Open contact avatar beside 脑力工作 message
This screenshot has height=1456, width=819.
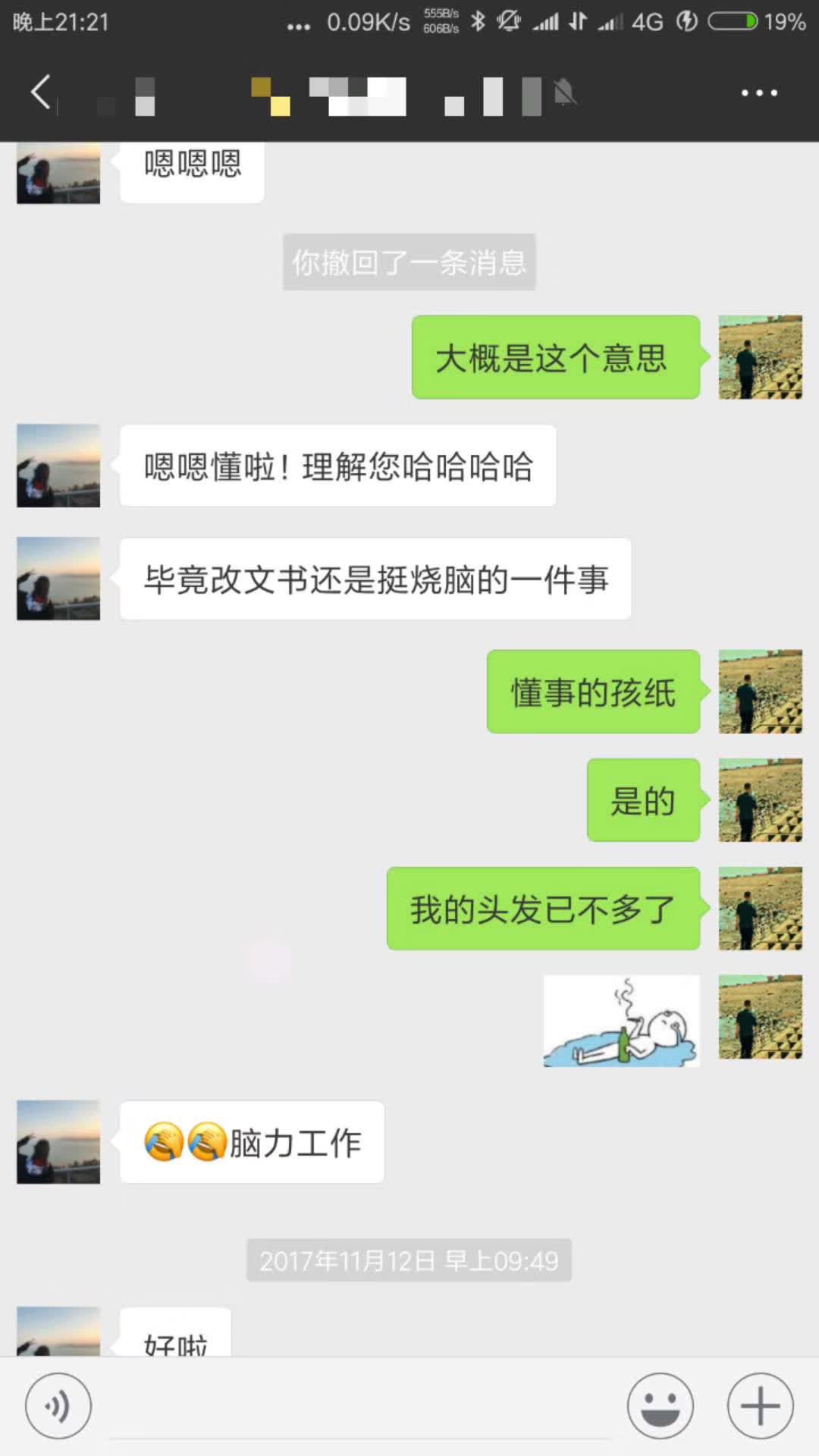tap(58, 1141)
